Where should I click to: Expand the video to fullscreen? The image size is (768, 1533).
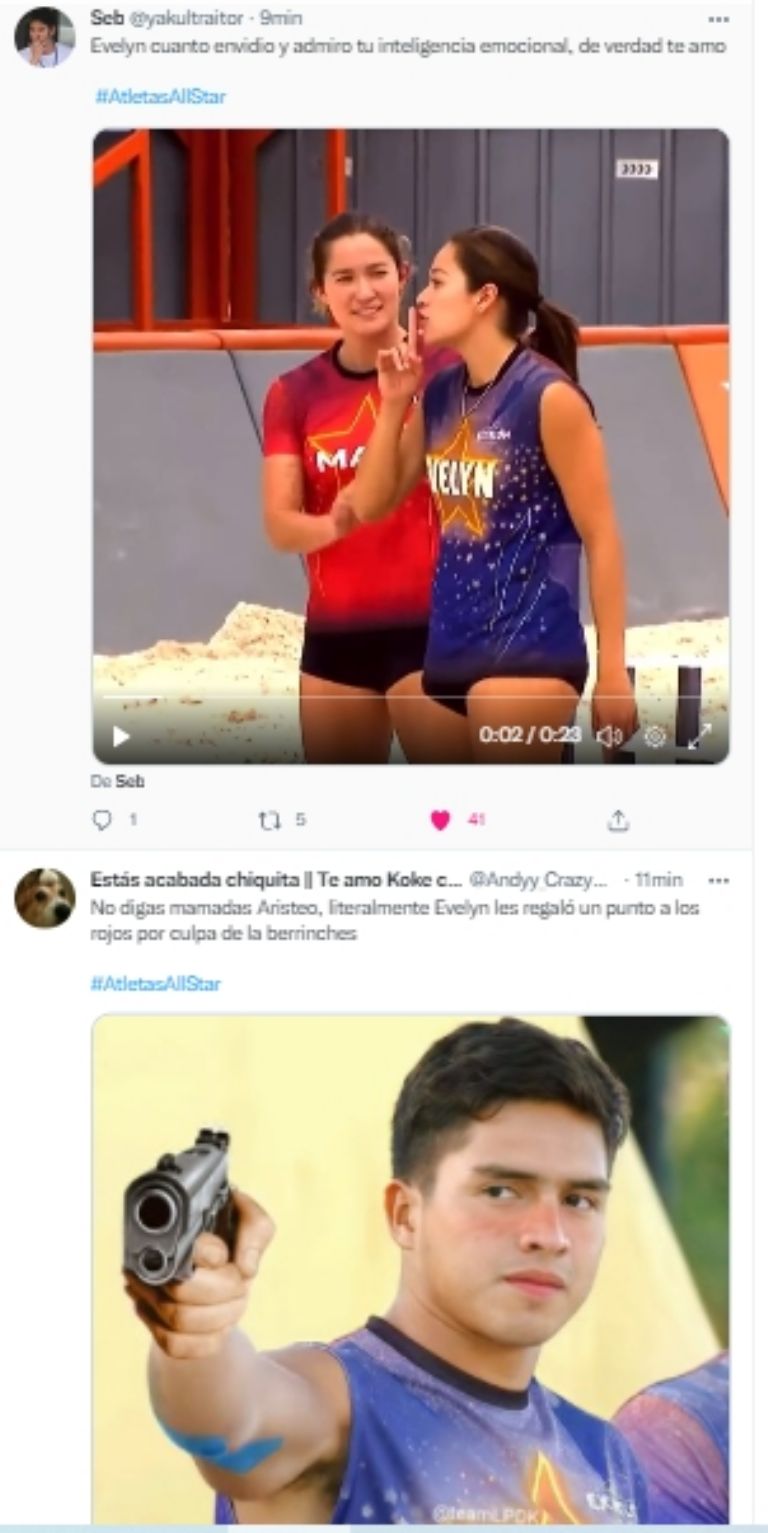699,736
